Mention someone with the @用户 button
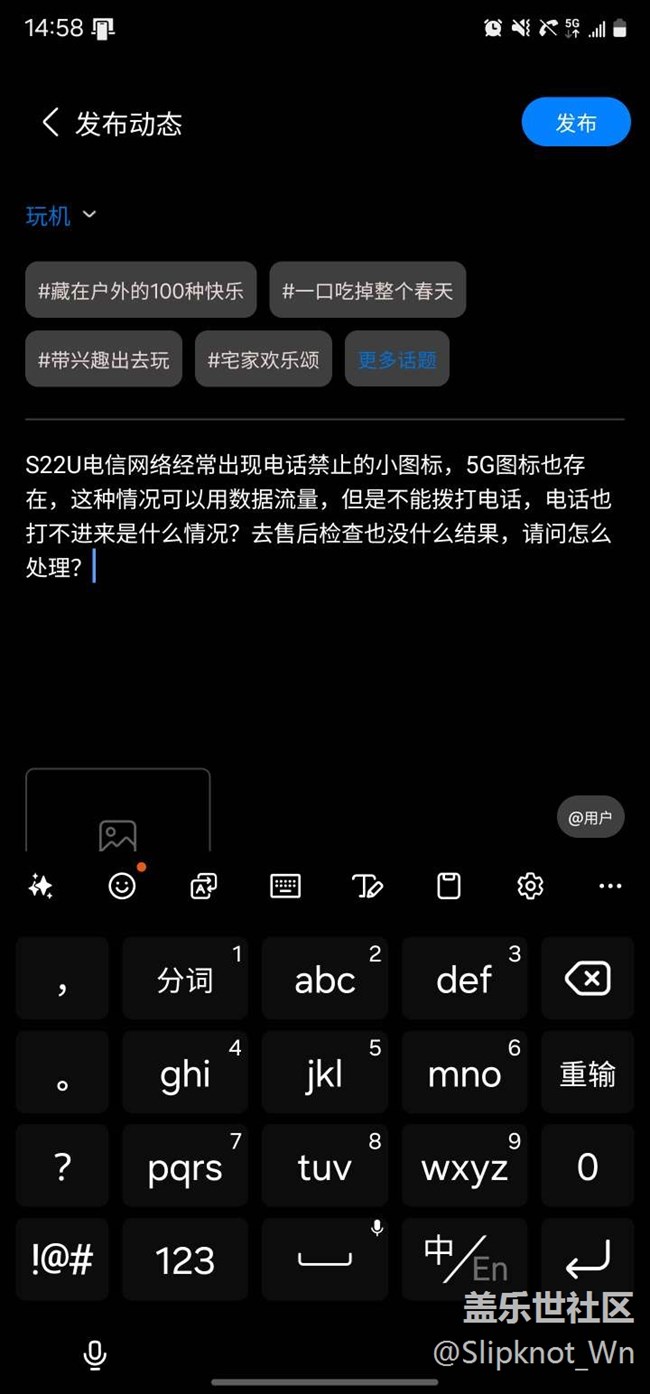650x1394 pixels. (590, 818)
